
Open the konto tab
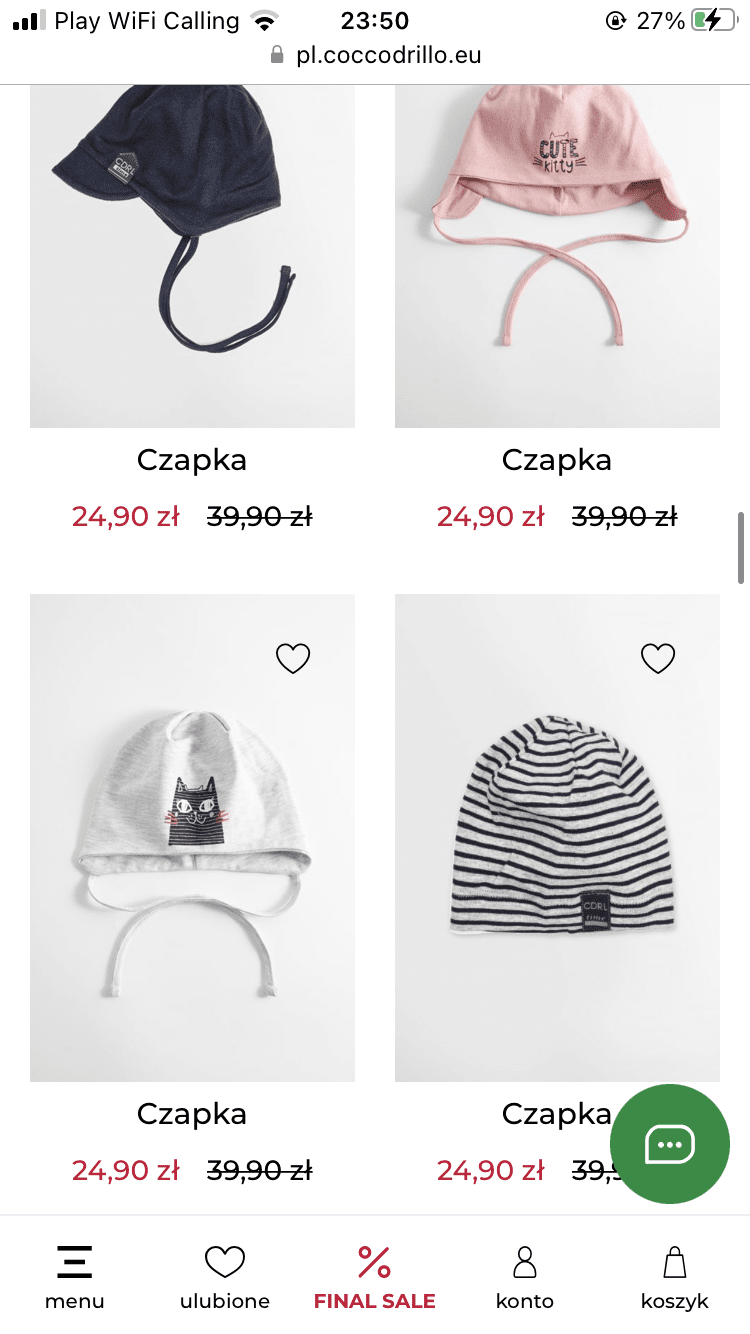(x=525, y=1276)
